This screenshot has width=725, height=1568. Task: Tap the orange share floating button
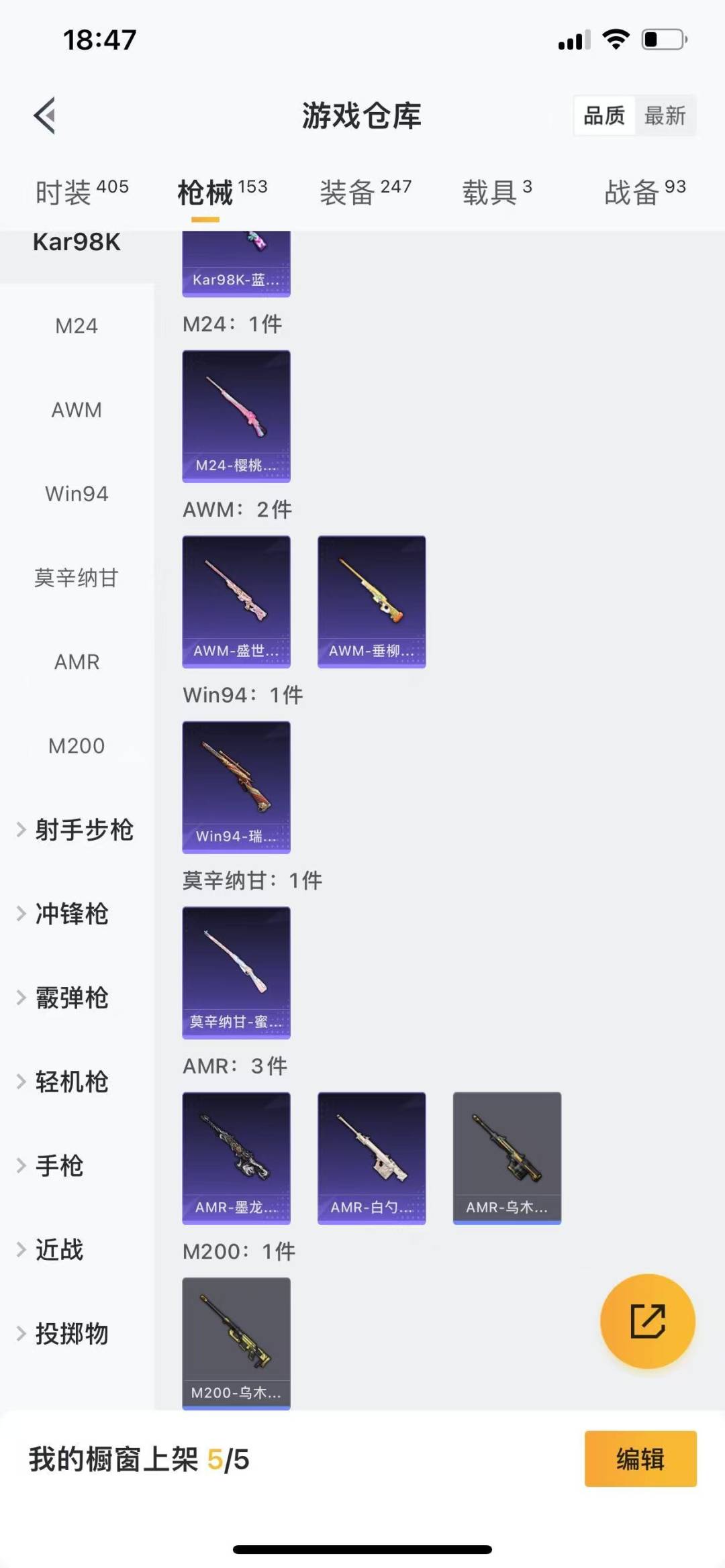[647, 1320]
